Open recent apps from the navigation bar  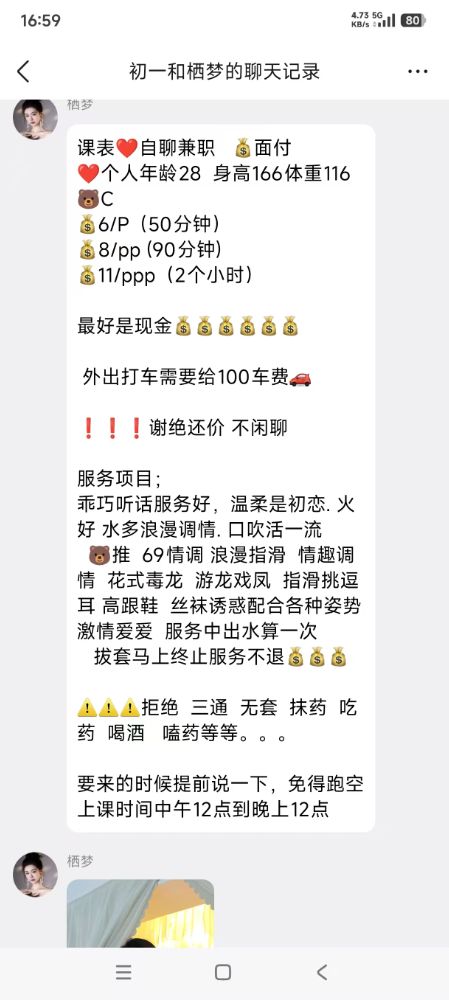tap(124, 972)
